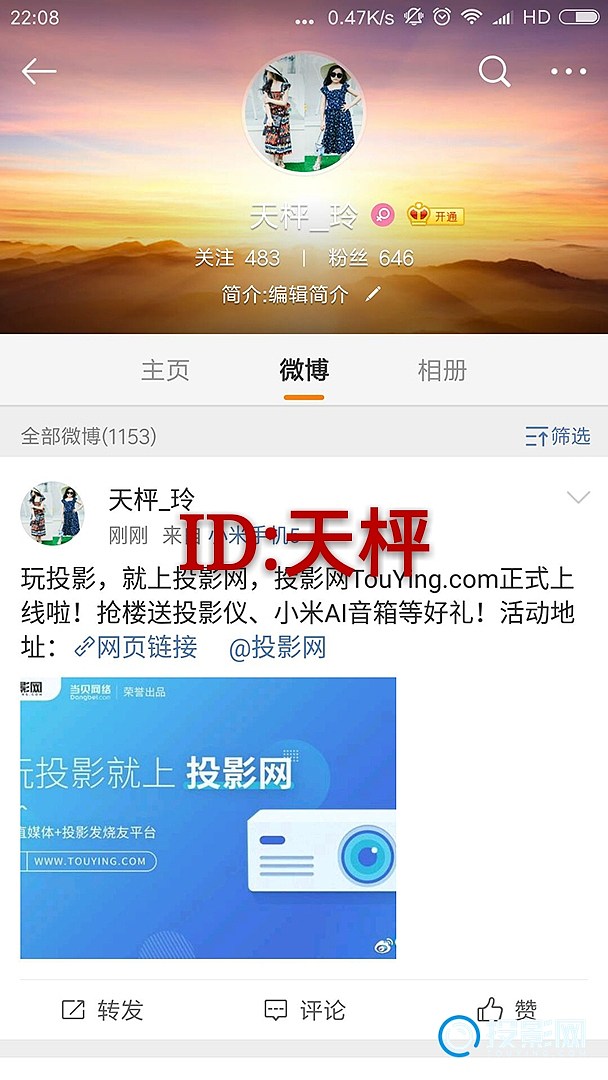Switch to the 相册 tab
This screenshot has height=1080, width=608.
(x=442, y=370)
